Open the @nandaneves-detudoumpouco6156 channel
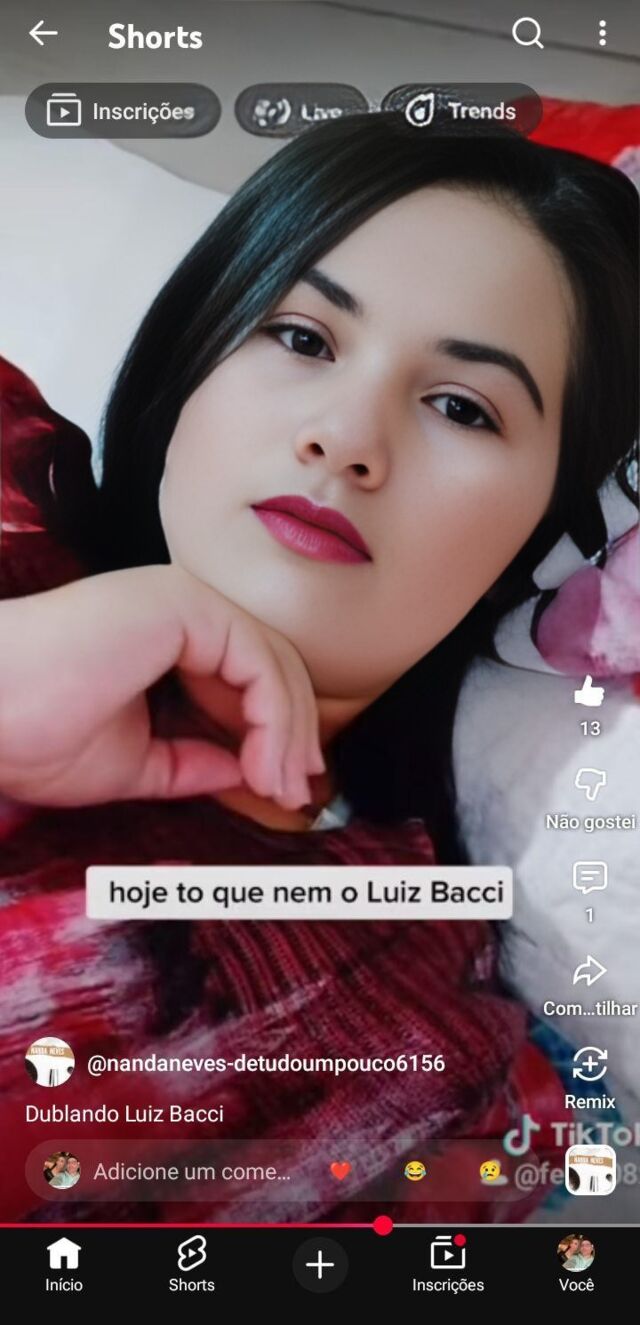This screenshot has height=1325, width=640. 265,1063
